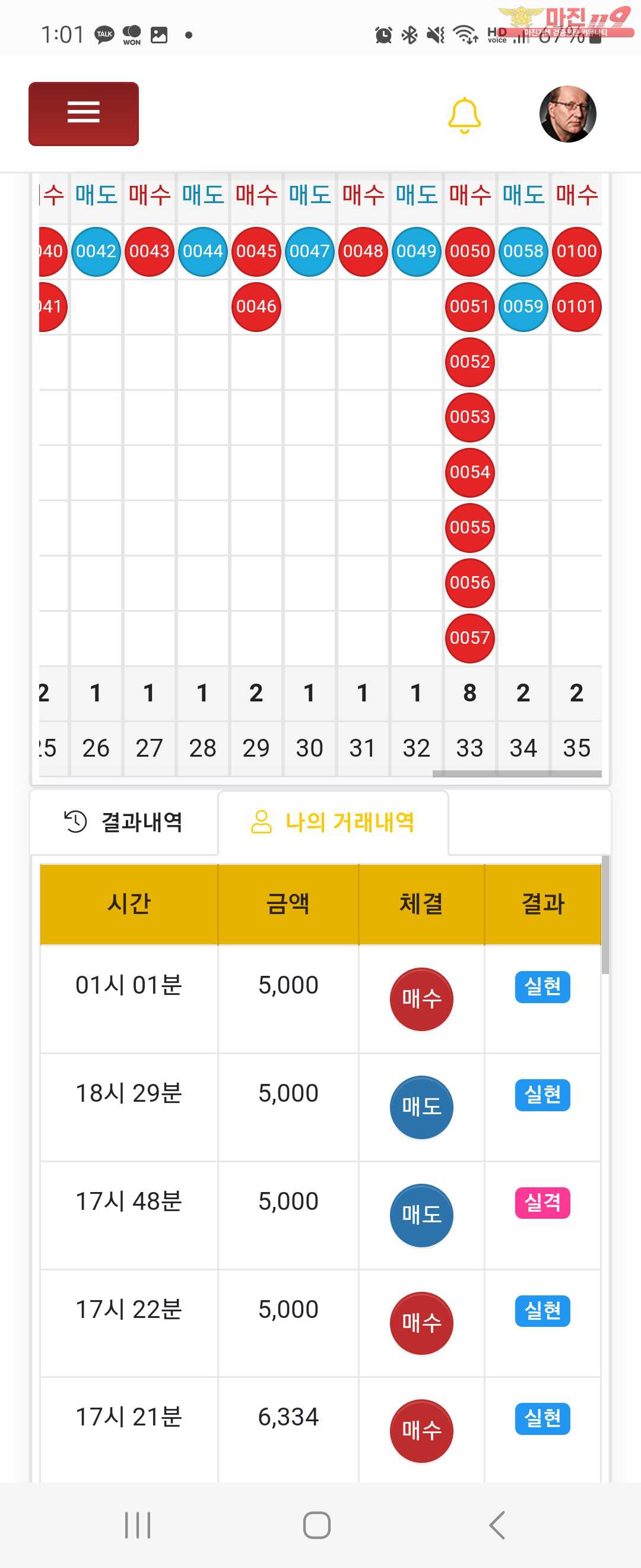Switch to the 결과내역 tab
Screen dimensions: 641x1568
click(124, 823)
